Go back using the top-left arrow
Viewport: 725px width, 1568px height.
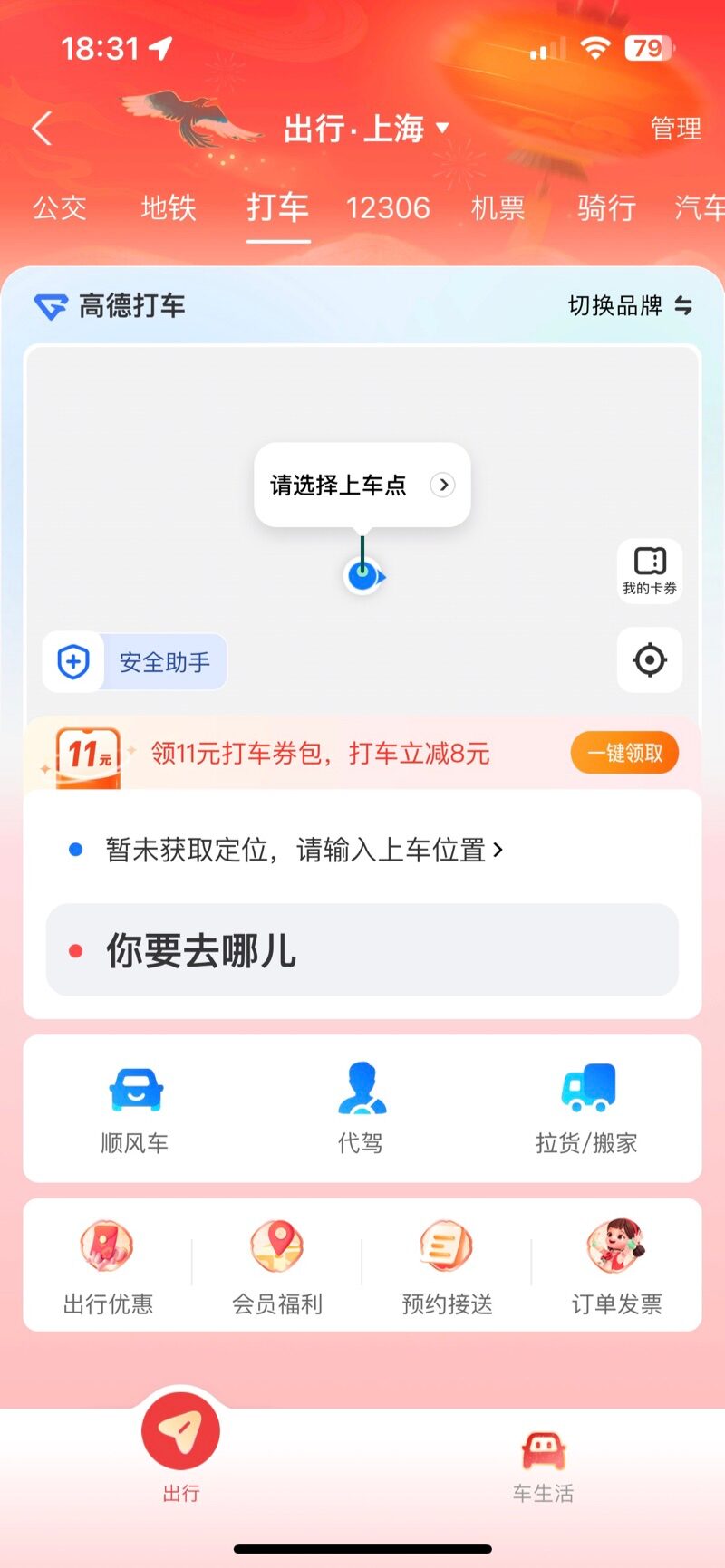[42, 129]
